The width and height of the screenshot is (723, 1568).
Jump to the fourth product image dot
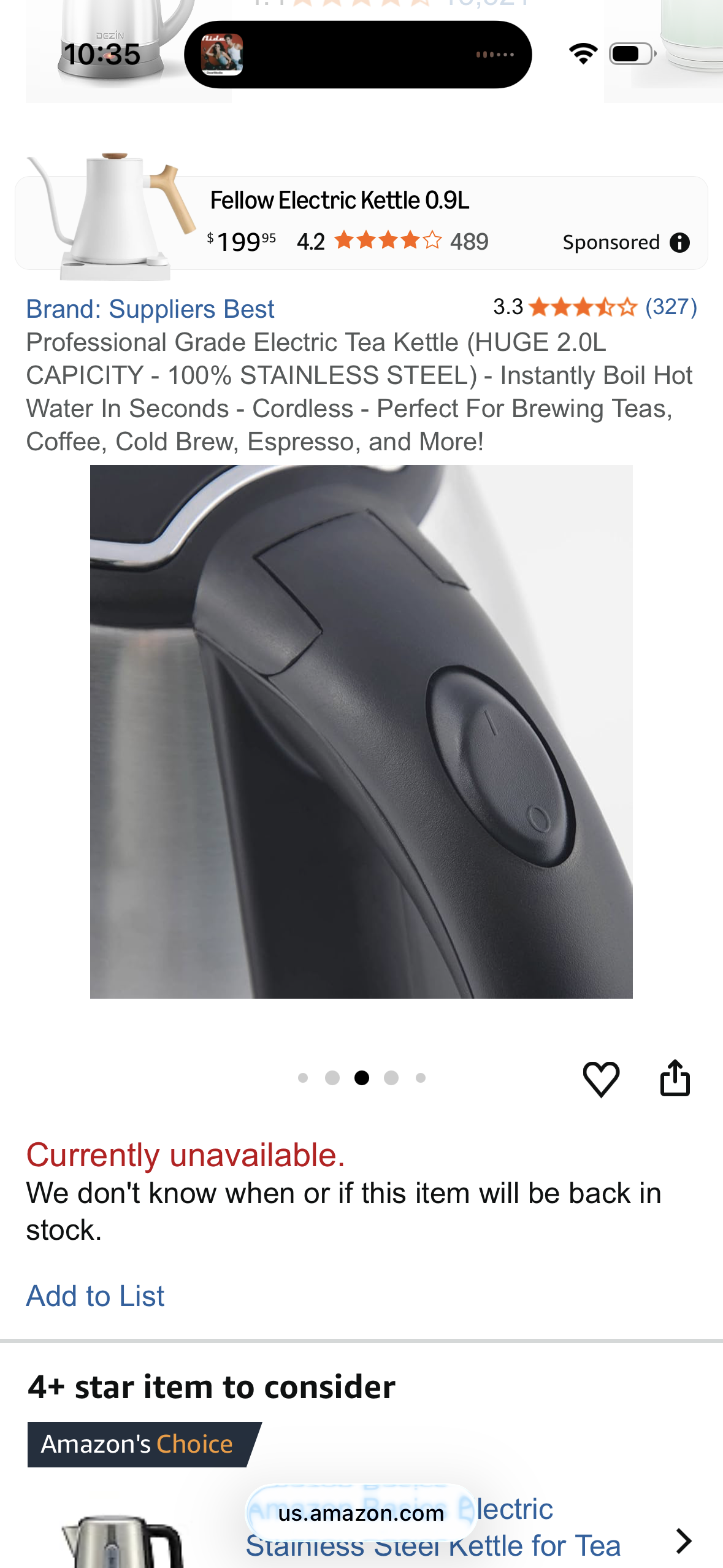[391, 1078]
